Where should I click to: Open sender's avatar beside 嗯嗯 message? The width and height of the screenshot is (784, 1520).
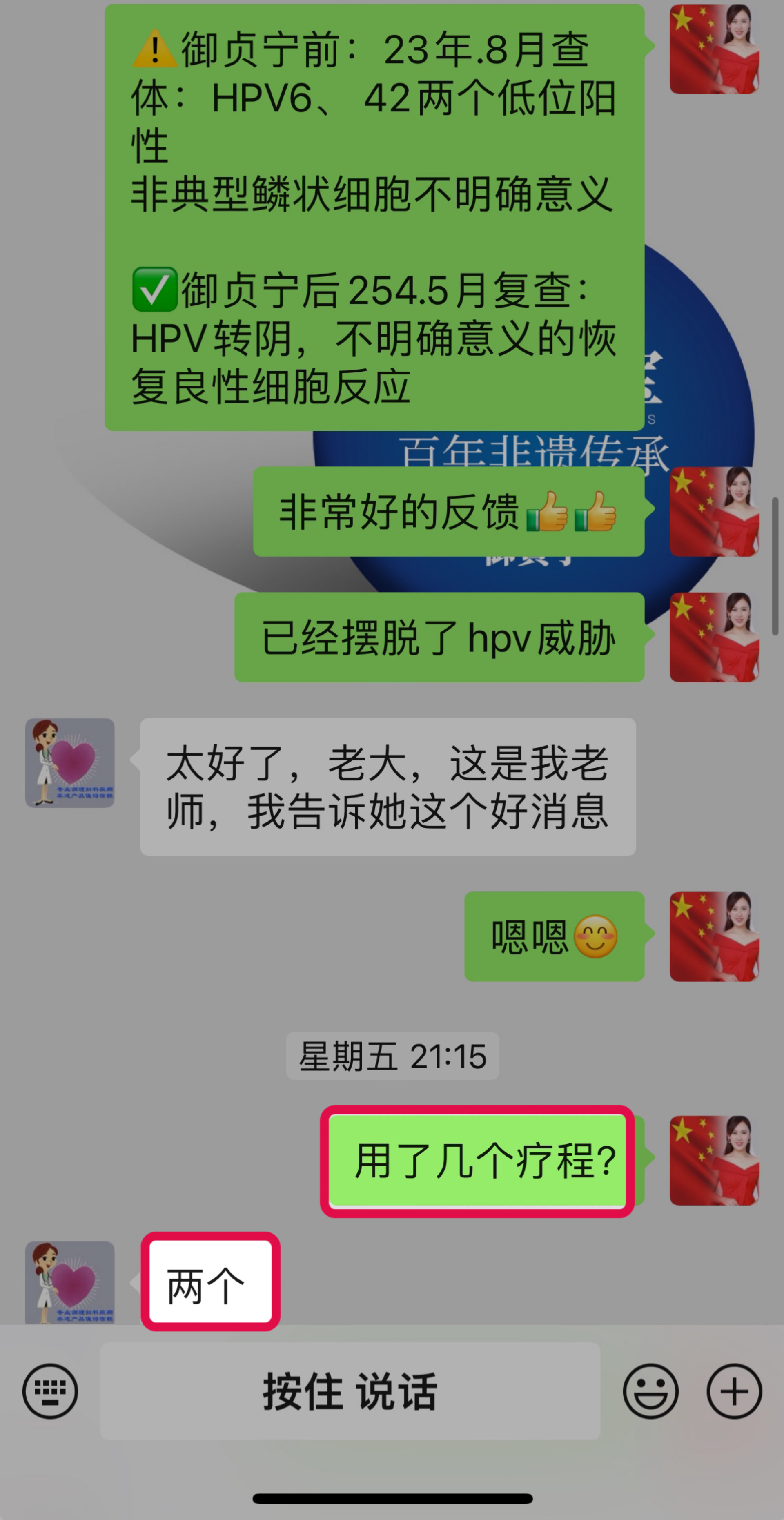pos(714,936)
